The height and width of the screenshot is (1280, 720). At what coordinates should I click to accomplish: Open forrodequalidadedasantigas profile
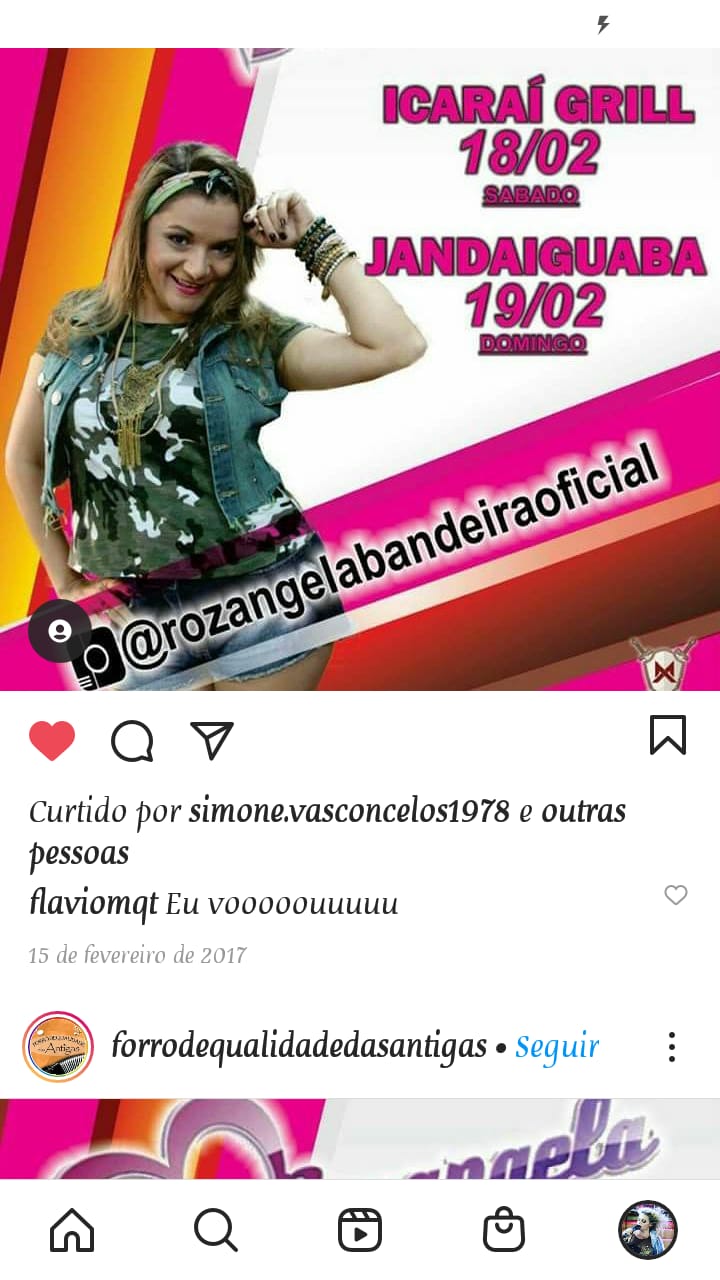[x=299, y=1047]
